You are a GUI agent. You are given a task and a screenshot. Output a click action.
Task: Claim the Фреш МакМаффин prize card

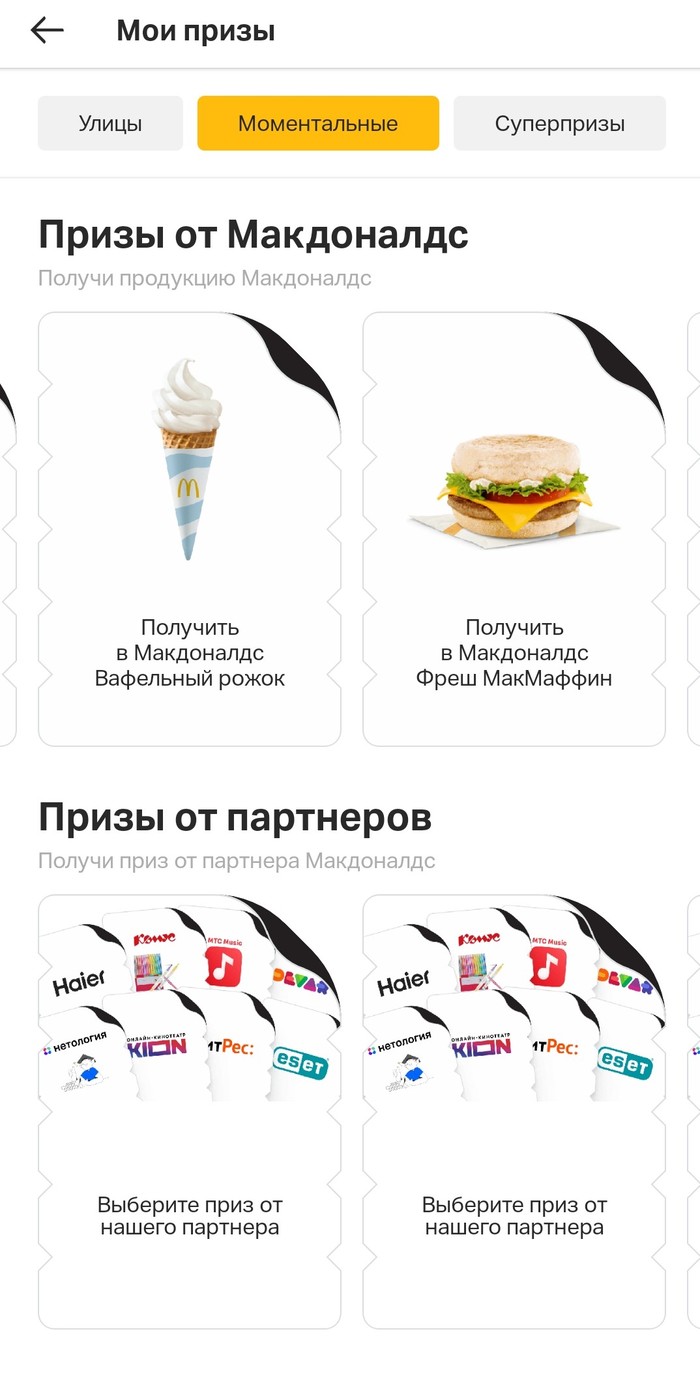514,530
